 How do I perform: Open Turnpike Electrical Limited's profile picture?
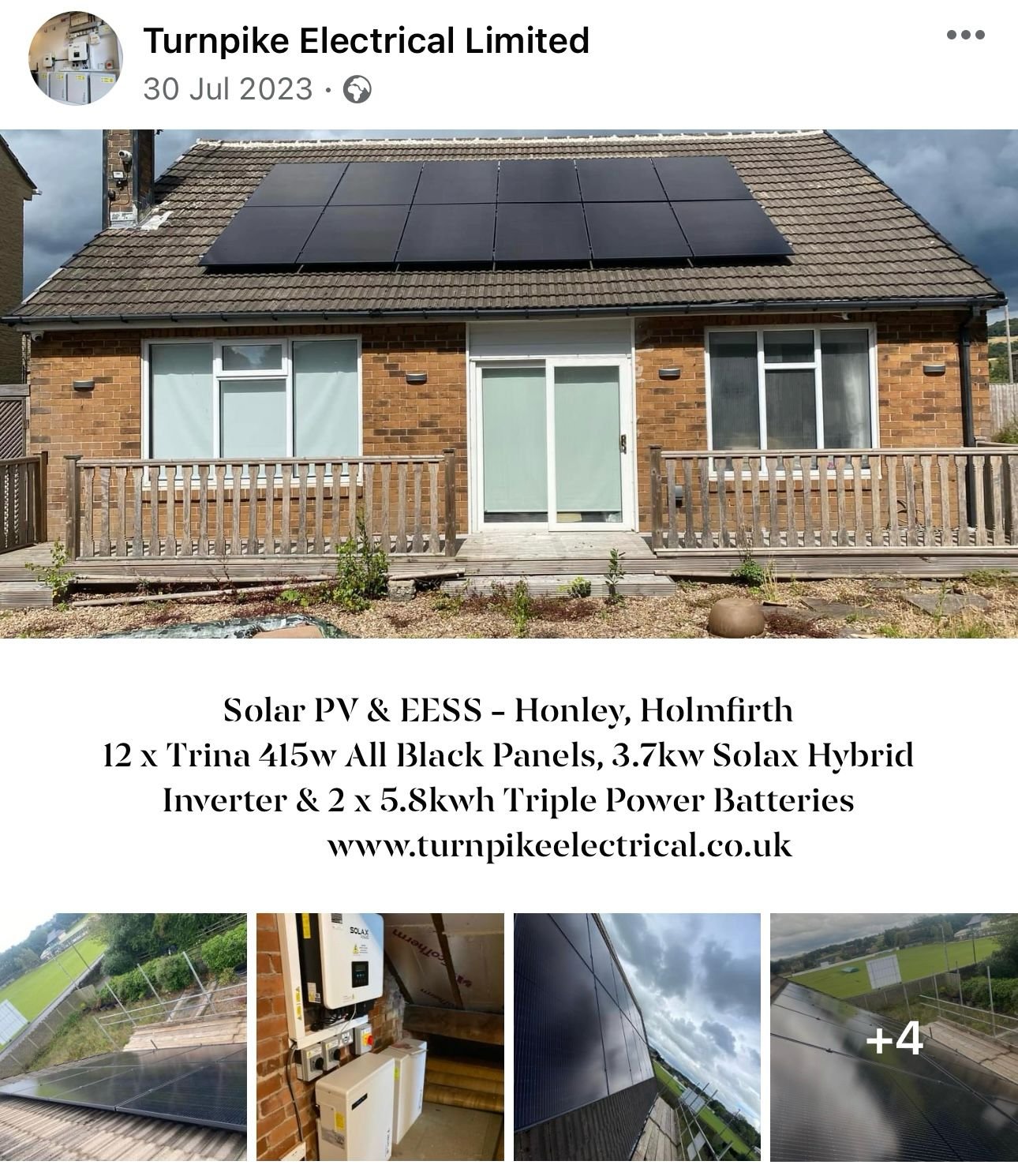coord(76,58)
